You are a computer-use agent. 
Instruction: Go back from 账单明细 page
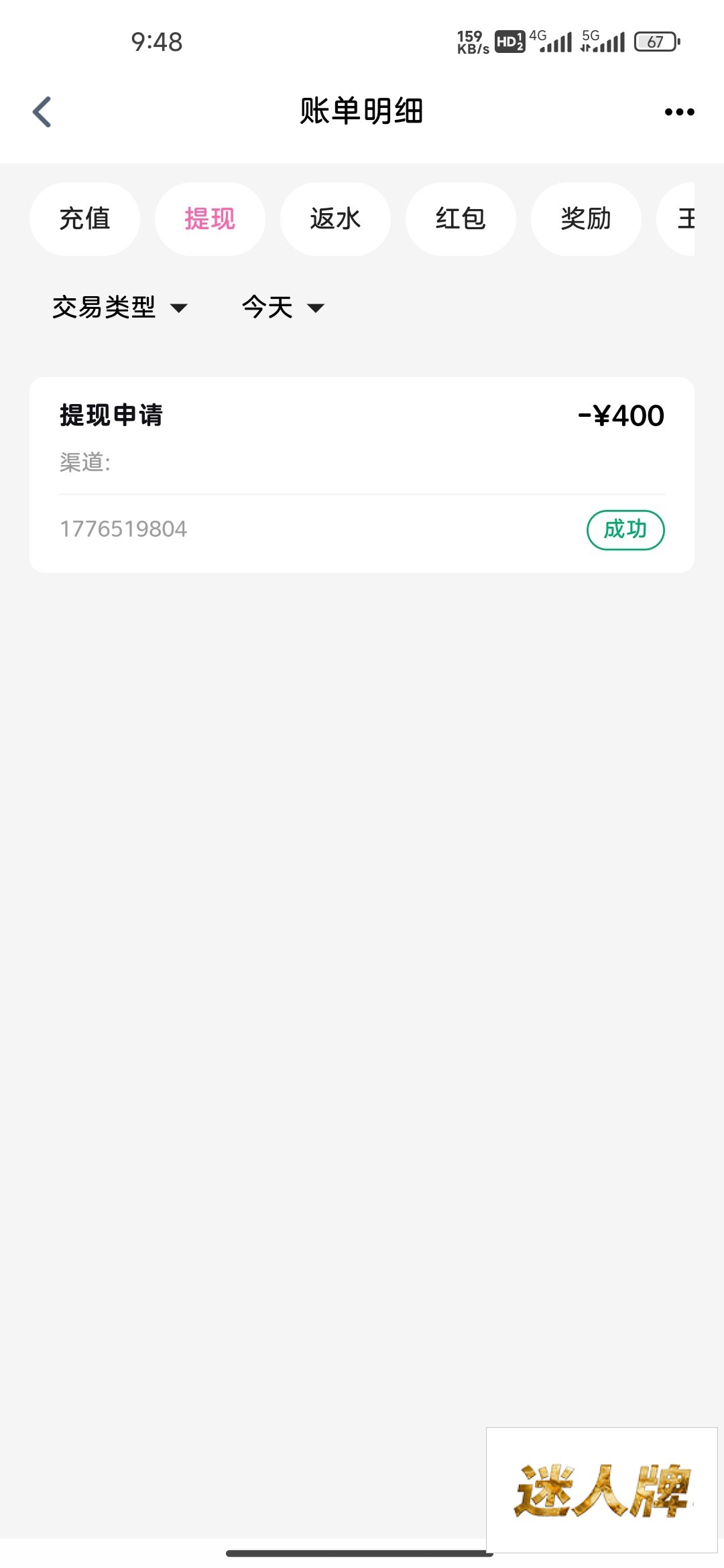coord(42,112)
